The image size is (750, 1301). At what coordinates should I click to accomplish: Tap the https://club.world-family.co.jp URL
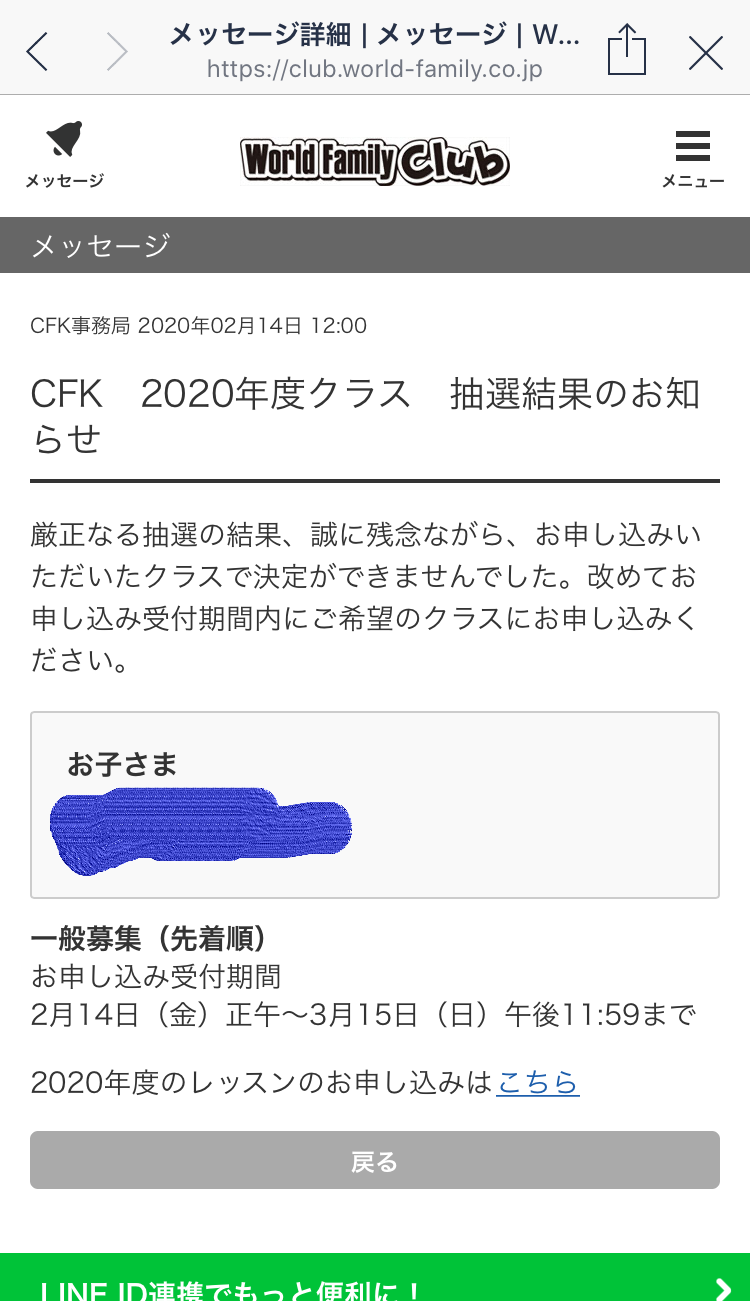[x=374, y=70]
